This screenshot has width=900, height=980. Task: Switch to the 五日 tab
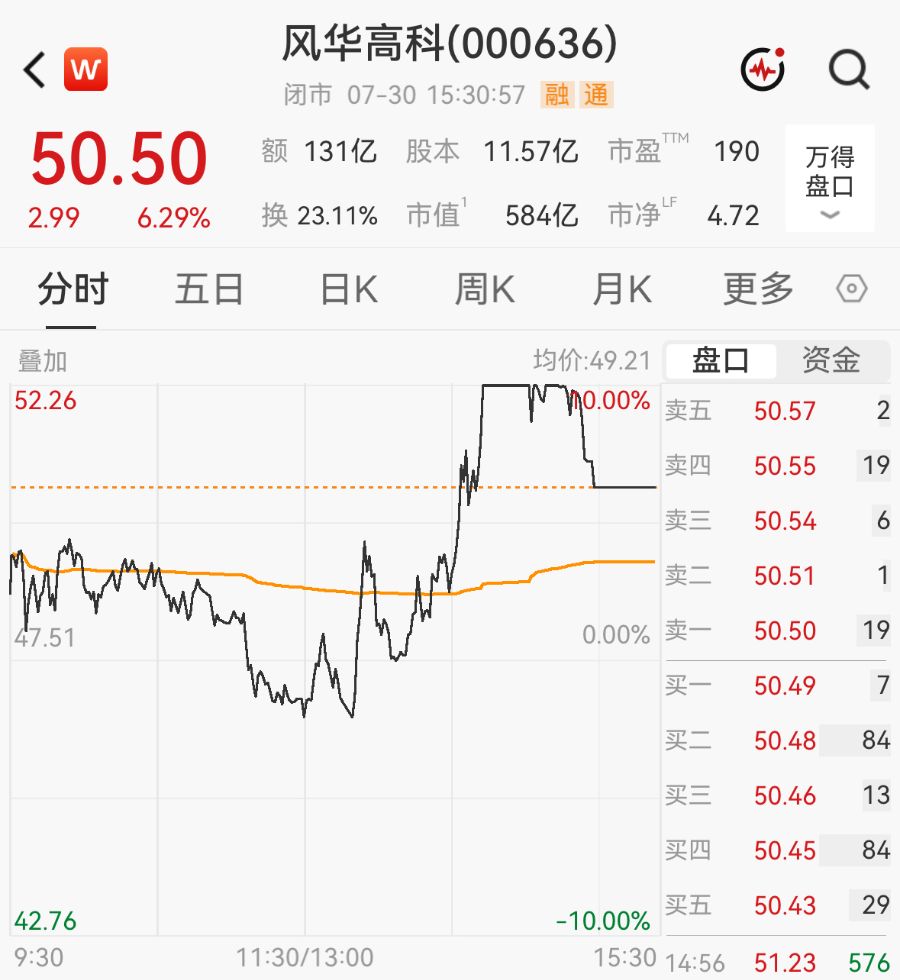tap(209, 289)
